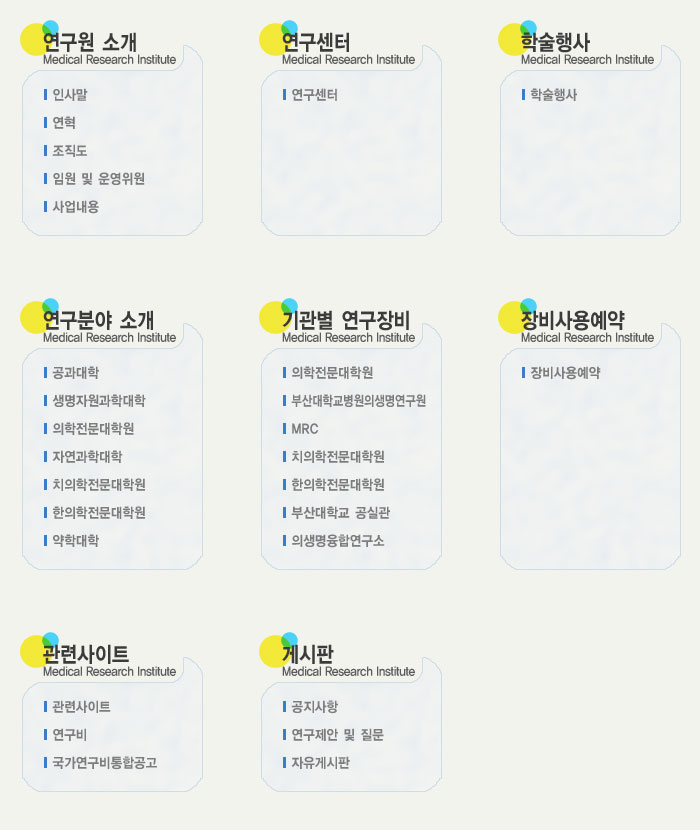Go to 의생명융합연구소
The height and width of the screenshot is (830, 700).
[337, 541]
